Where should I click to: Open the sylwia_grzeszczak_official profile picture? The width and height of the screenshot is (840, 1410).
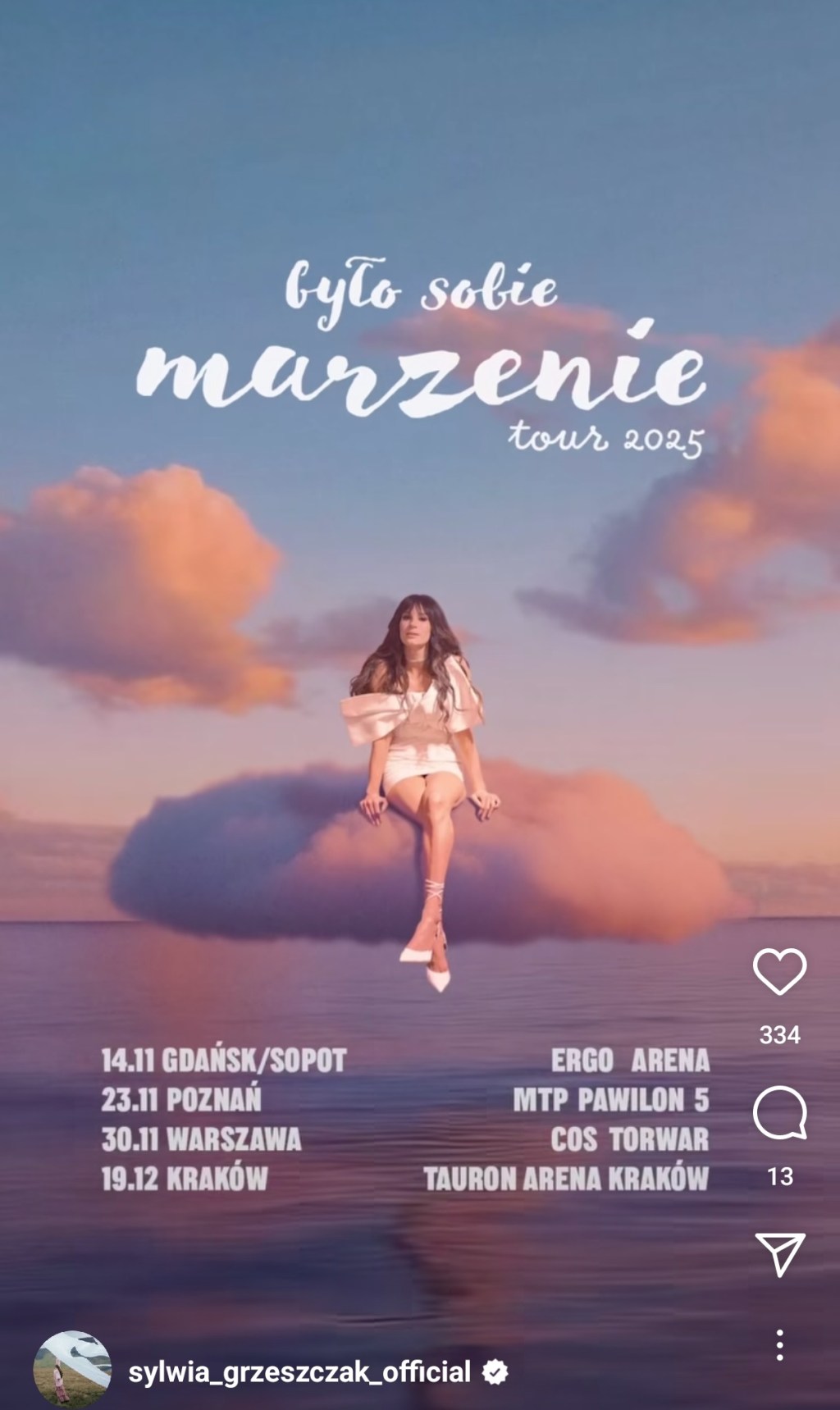(x=71, y=1371)
